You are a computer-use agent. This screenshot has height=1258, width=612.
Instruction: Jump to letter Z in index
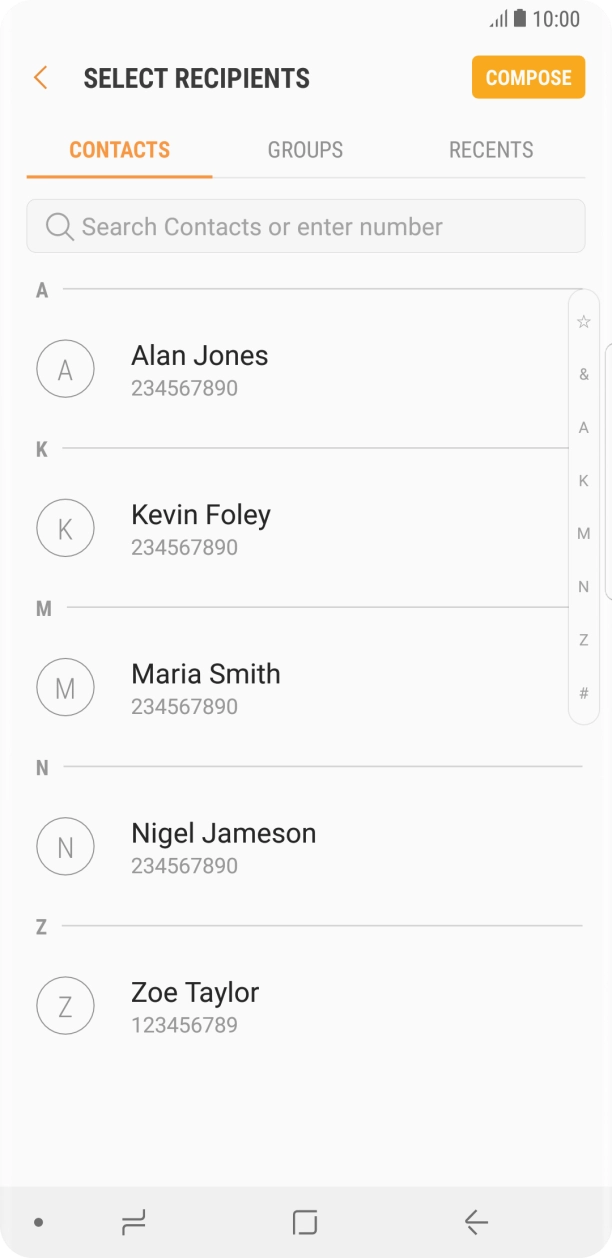coord(584,640)
